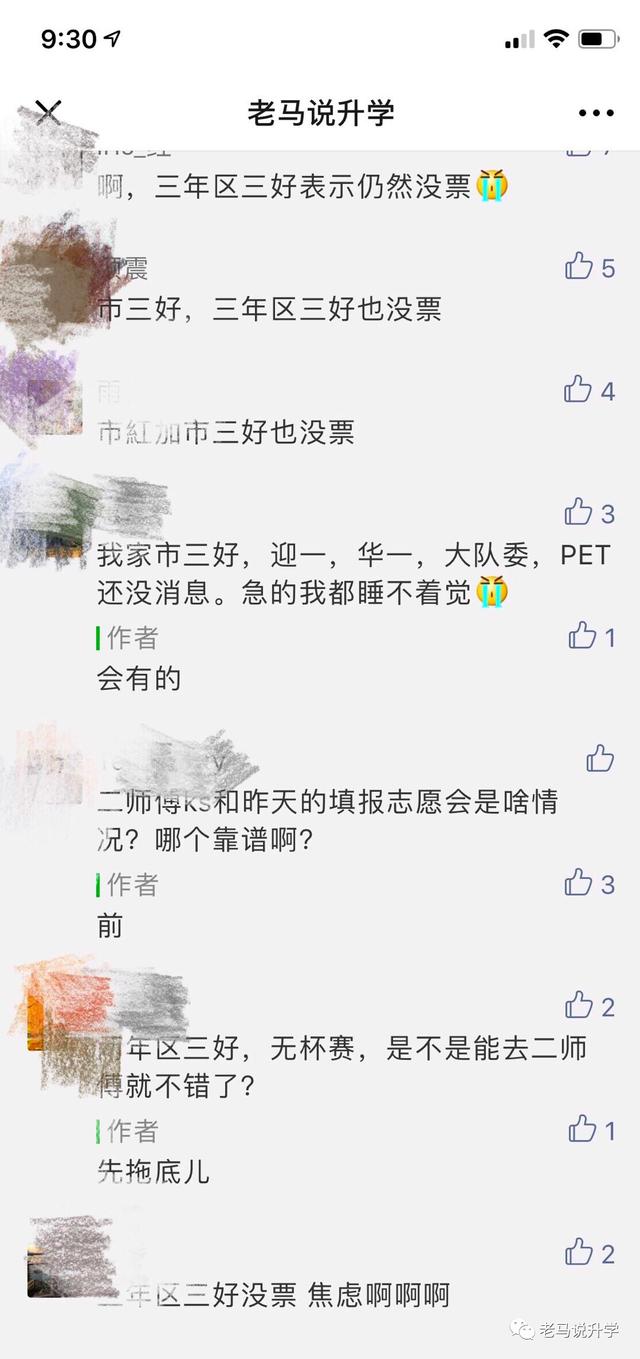Like the comment 市三好，三年区三好也没票
Screen dimensions: 640x1359
click(x=579, y=266)
